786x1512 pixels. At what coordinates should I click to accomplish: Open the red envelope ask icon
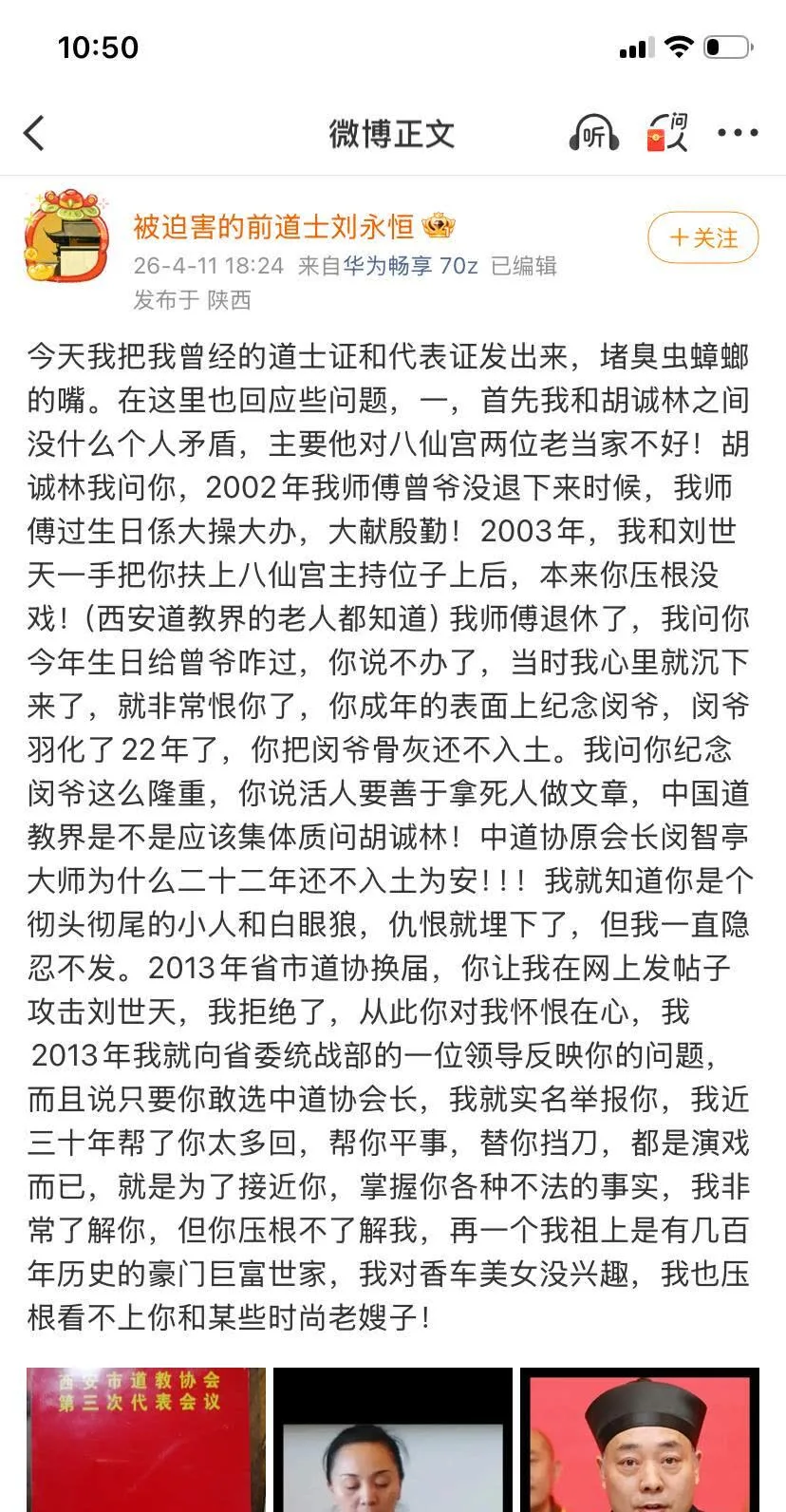[x=667, y=134]
